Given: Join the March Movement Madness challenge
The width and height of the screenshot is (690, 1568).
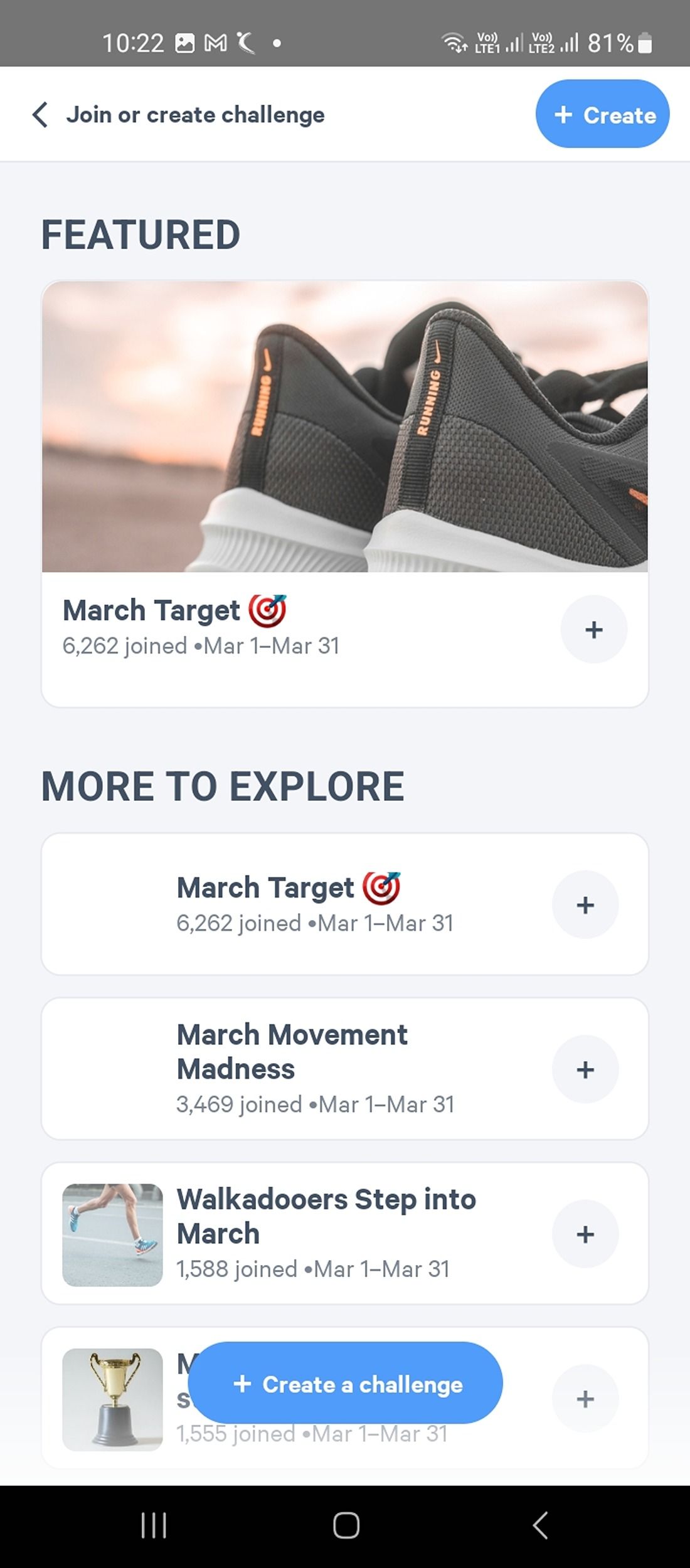Looking at the screenshot, I should (585, 1069).
